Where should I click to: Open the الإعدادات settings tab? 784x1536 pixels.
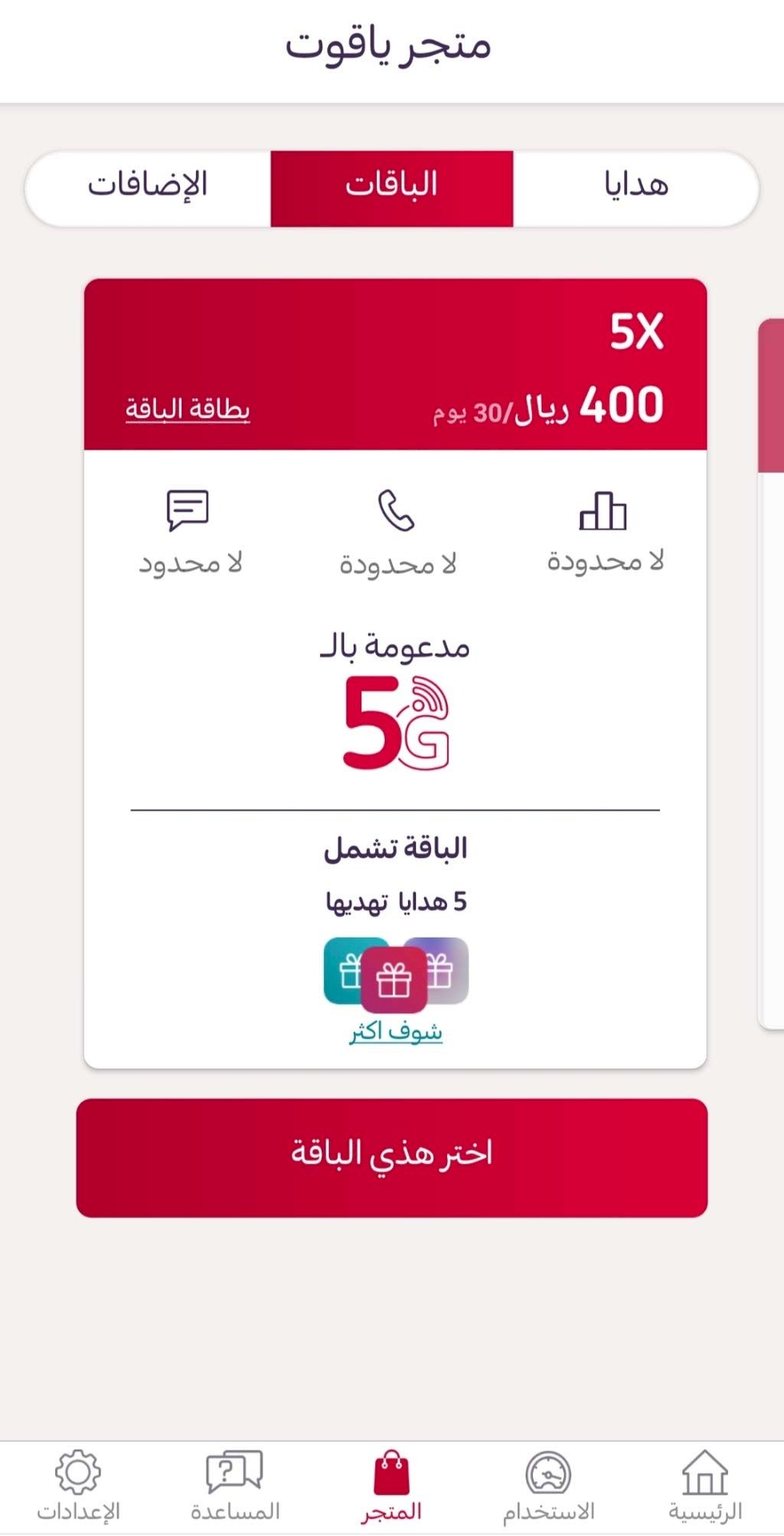[x=78, y=1485]
